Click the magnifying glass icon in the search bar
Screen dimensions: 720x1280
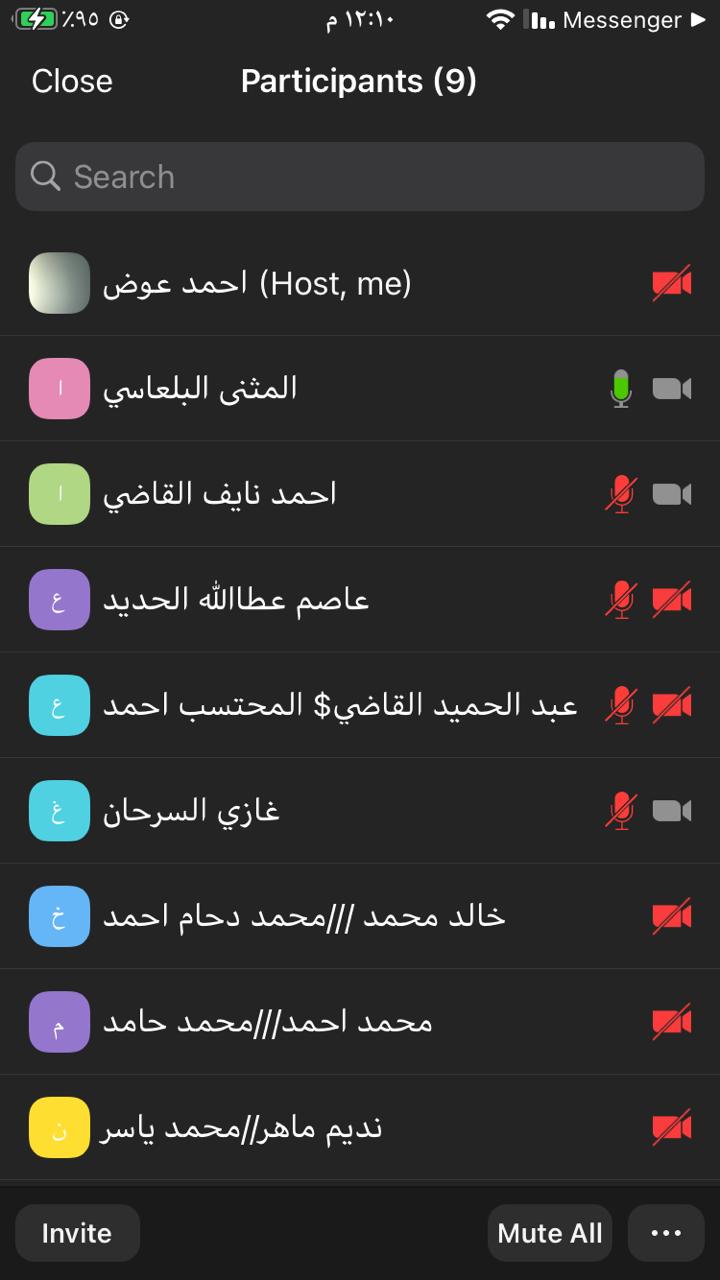(x=45, y=176)
